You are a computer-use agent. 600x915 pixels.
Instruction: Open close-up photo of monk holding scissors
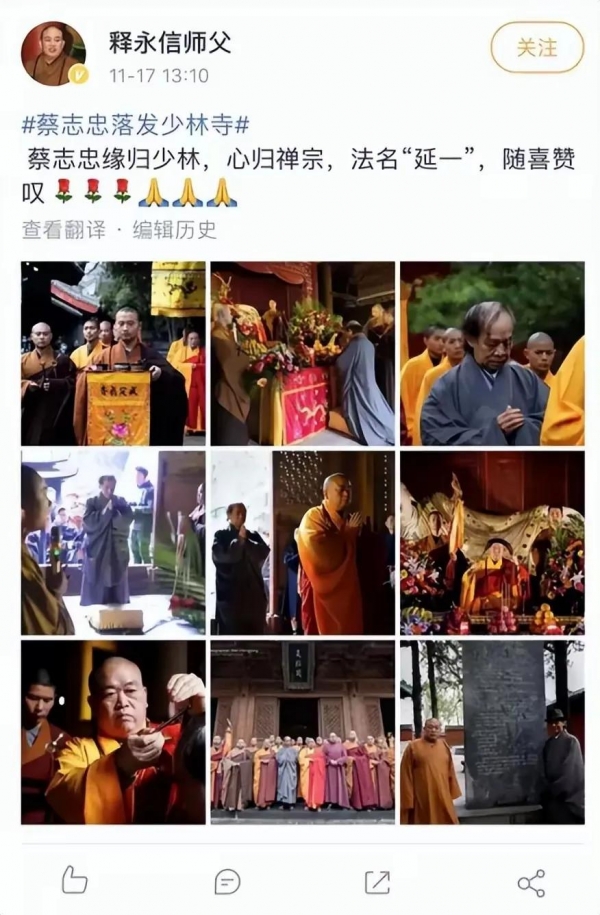point(113,732)
